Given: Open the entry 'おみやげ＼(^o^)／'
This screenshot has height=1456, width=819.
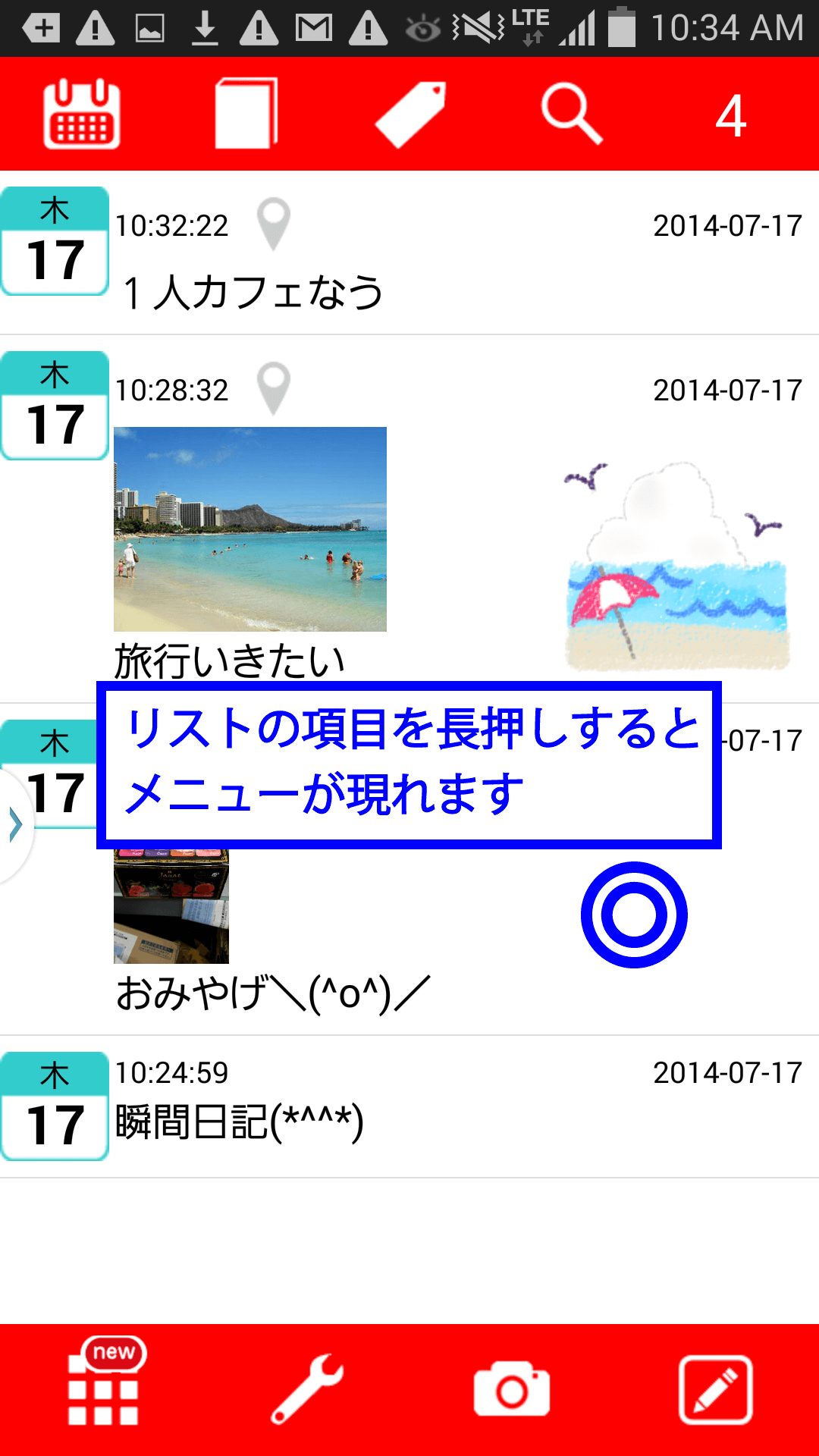Looking at the screenshot, I should (273, 993).
